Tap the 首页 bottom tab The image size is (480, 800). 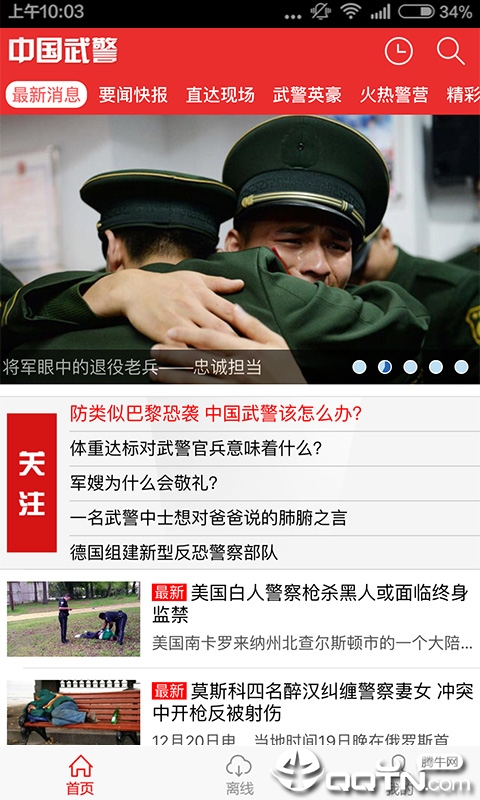tap(81, 774)
